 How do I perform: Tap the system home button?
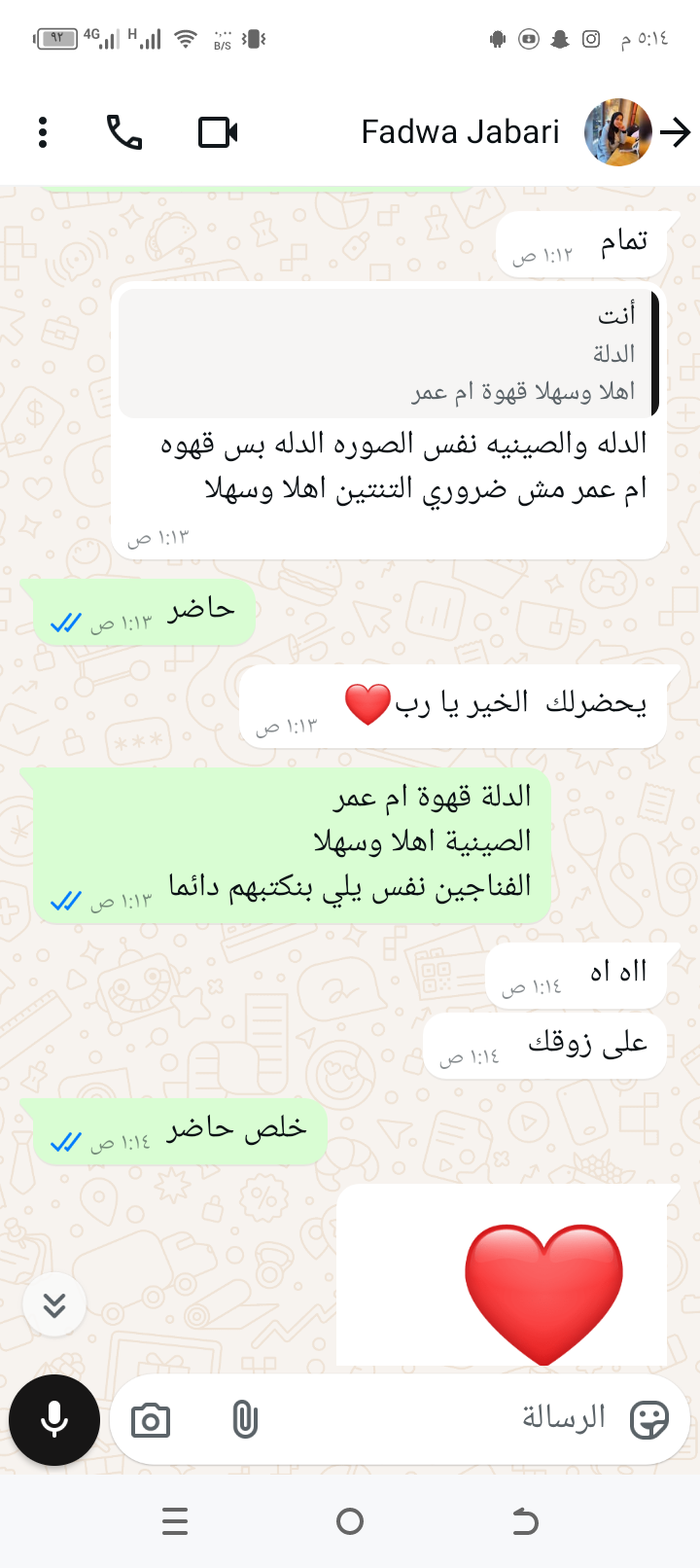(350, 1521)
